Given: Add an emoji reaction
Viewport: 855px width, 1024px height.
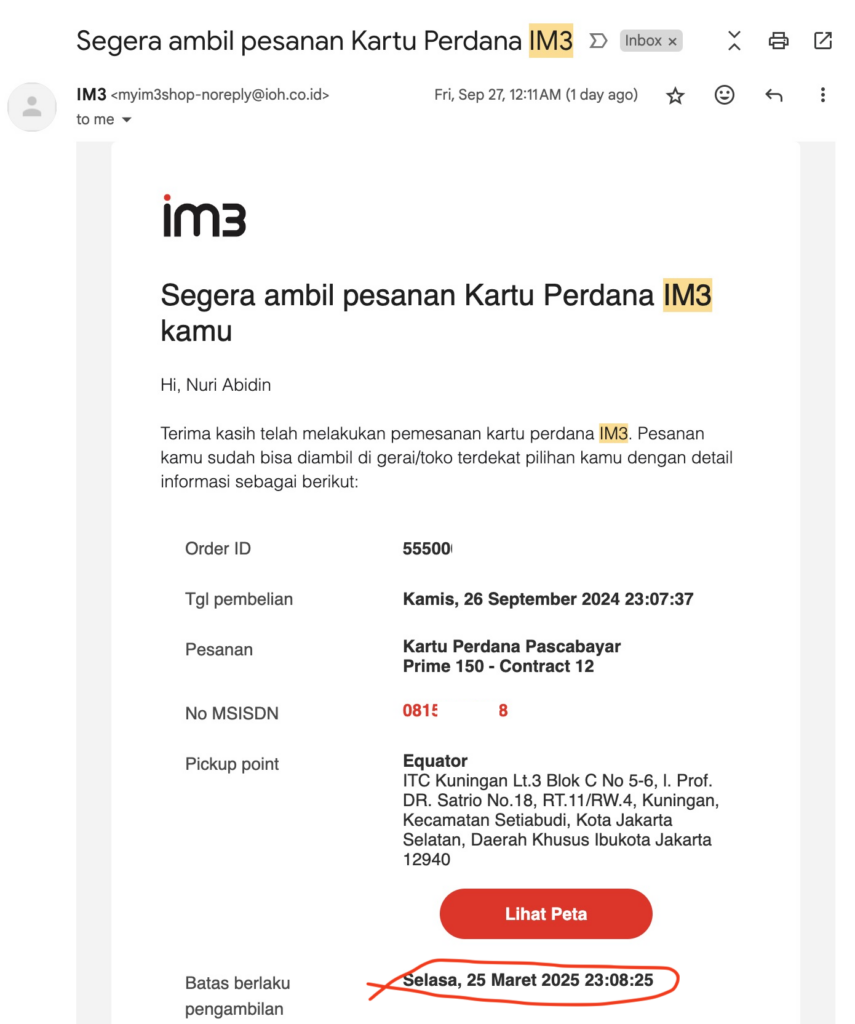Looking at the screenshot, I should [724, 95].
